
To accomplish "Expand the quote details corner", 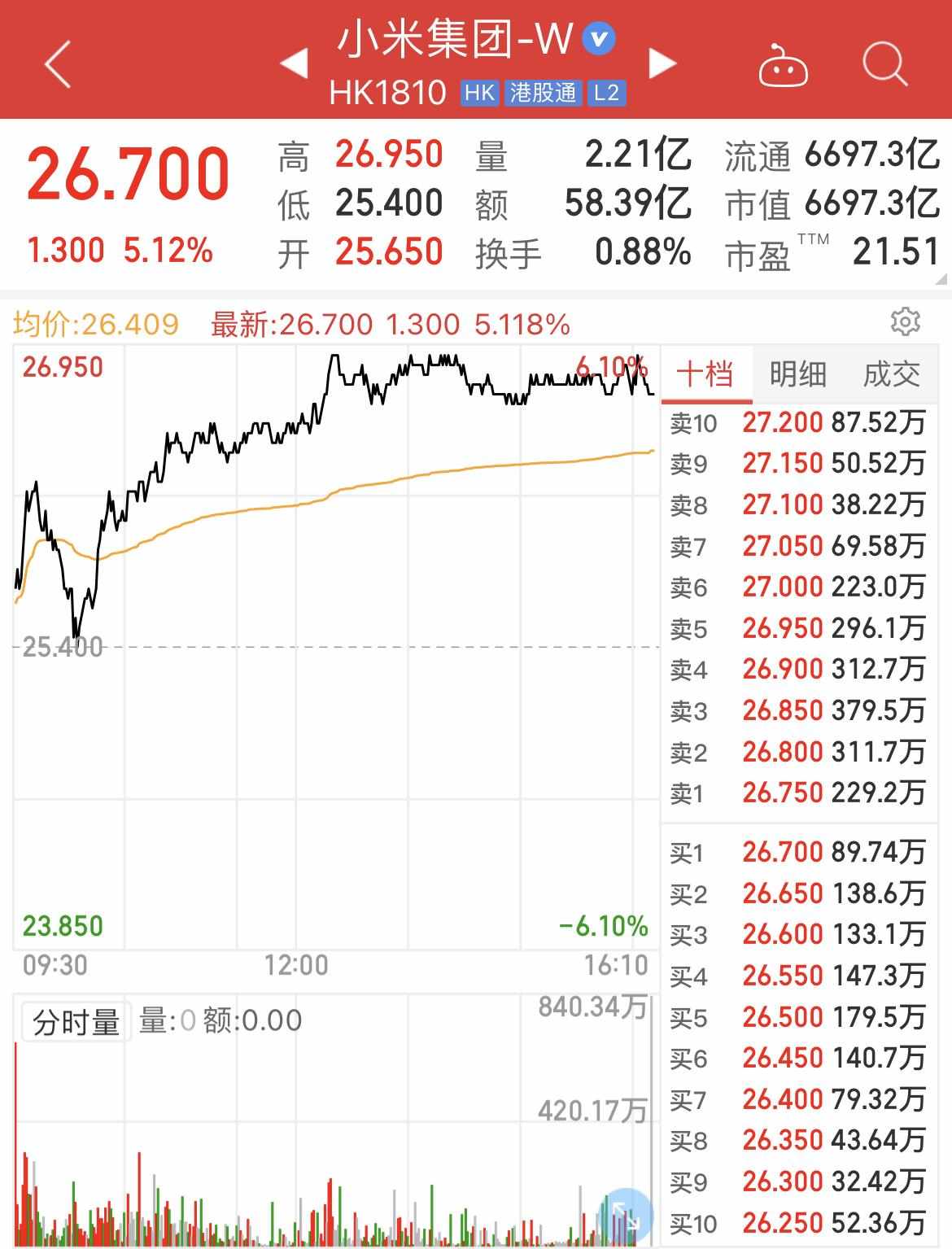I will click(x=941, y=280).
